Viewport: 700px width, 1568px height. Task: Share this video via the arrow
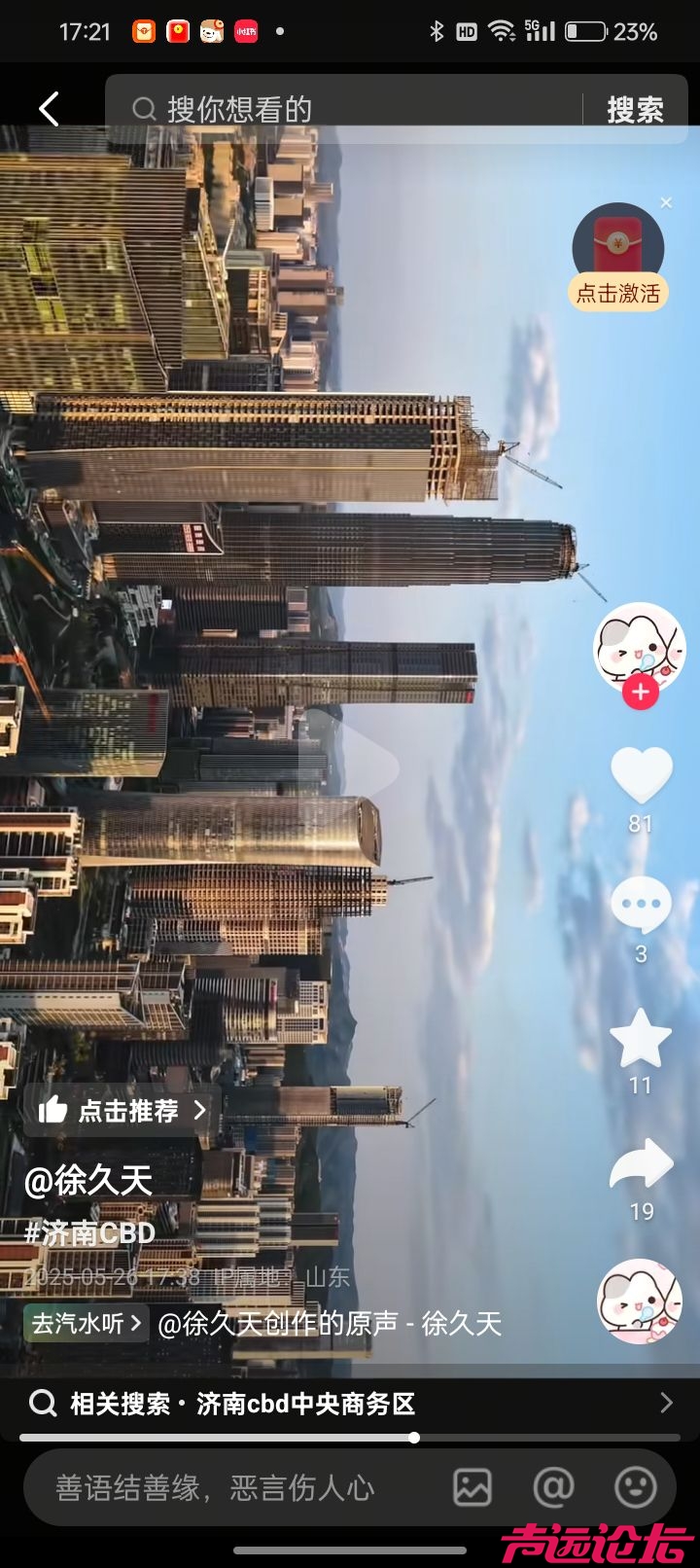point(641,1165)
